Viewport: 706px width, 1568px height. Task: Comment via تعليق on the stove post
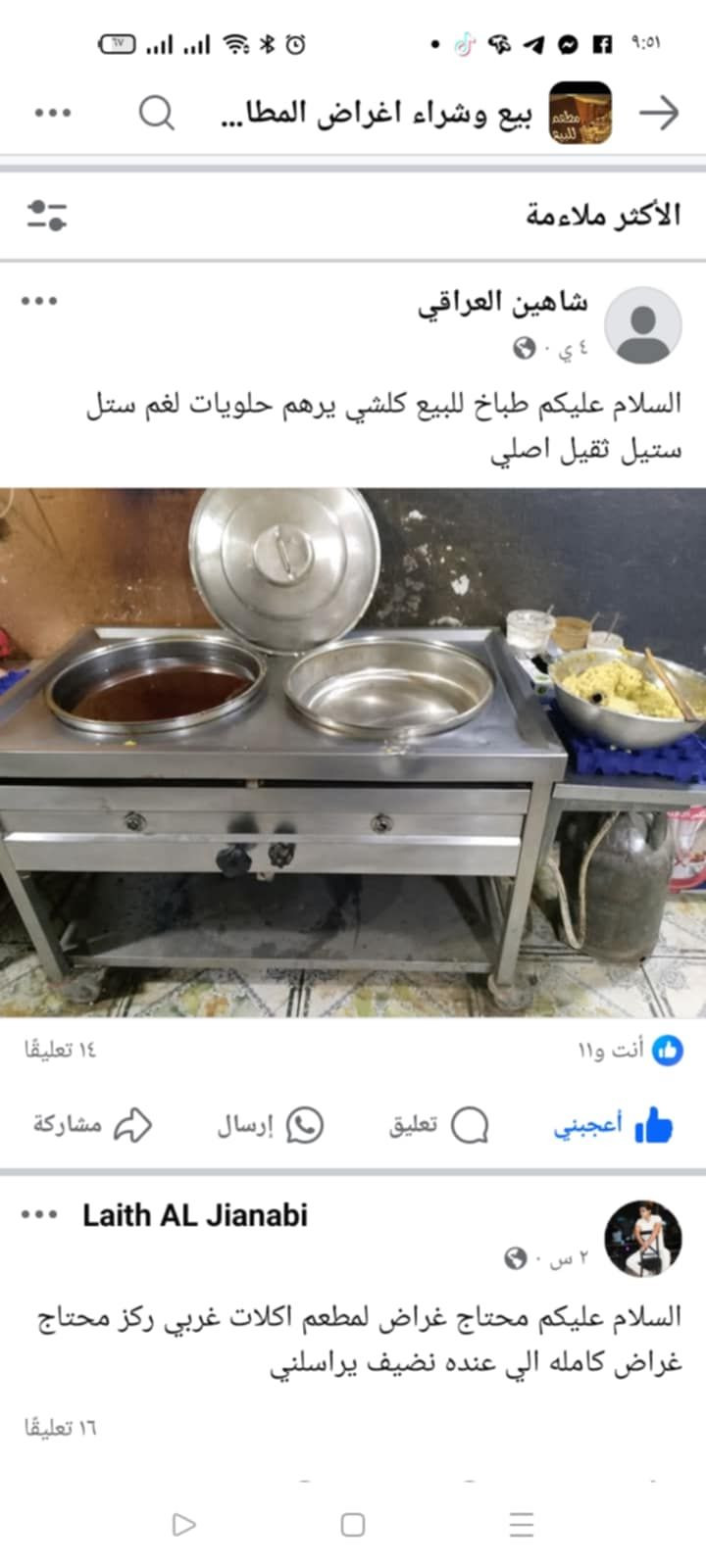click(x=438, y=1125)
